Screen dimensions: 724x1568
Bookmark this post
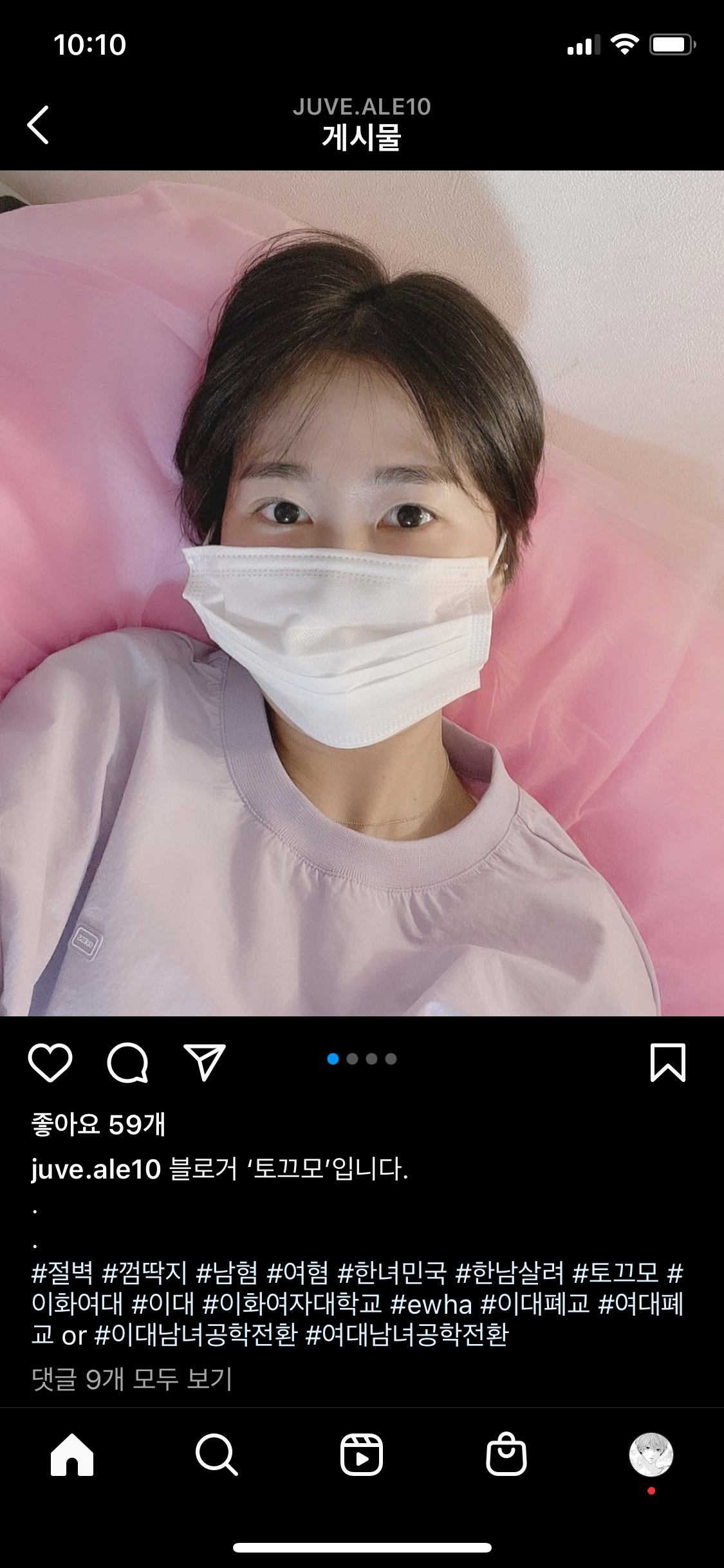click(667, 1062)
